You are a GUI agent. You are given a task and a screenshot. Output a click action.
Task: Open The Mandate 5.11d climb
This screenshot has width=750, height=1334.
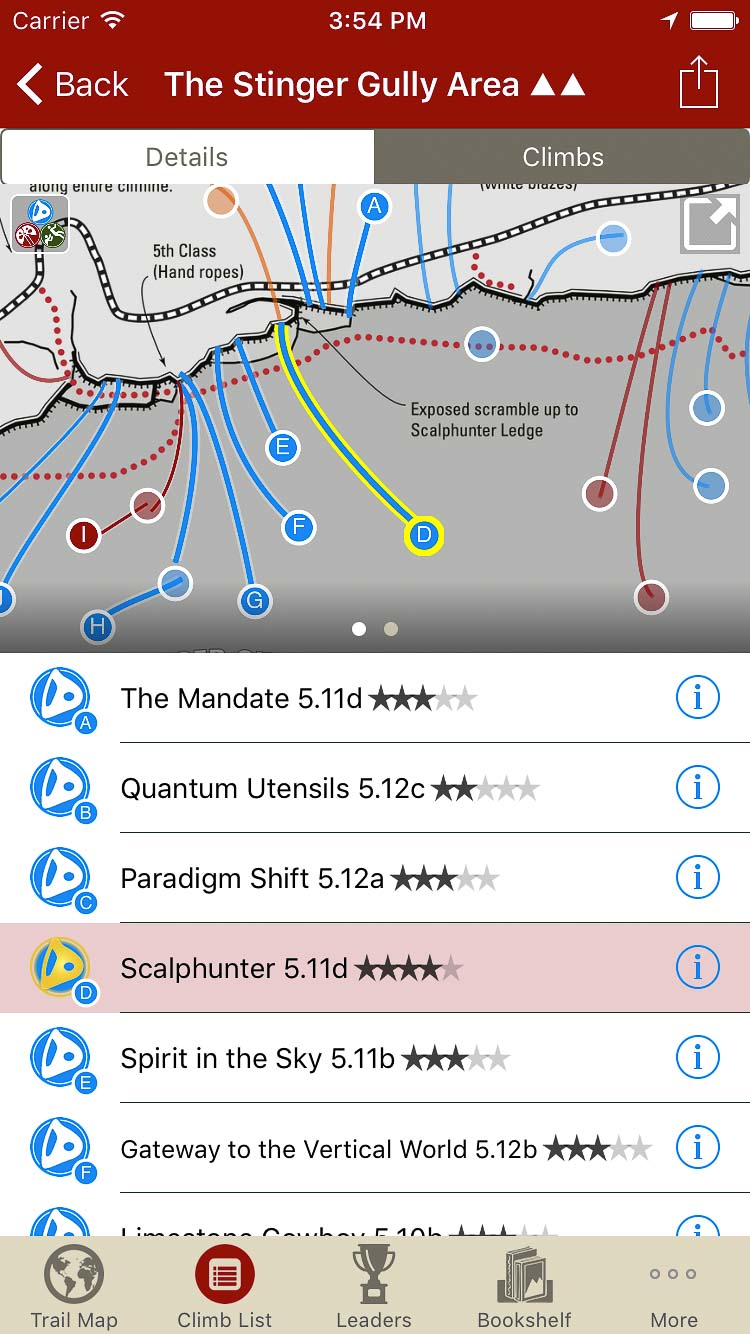click(x=300, y=698)
